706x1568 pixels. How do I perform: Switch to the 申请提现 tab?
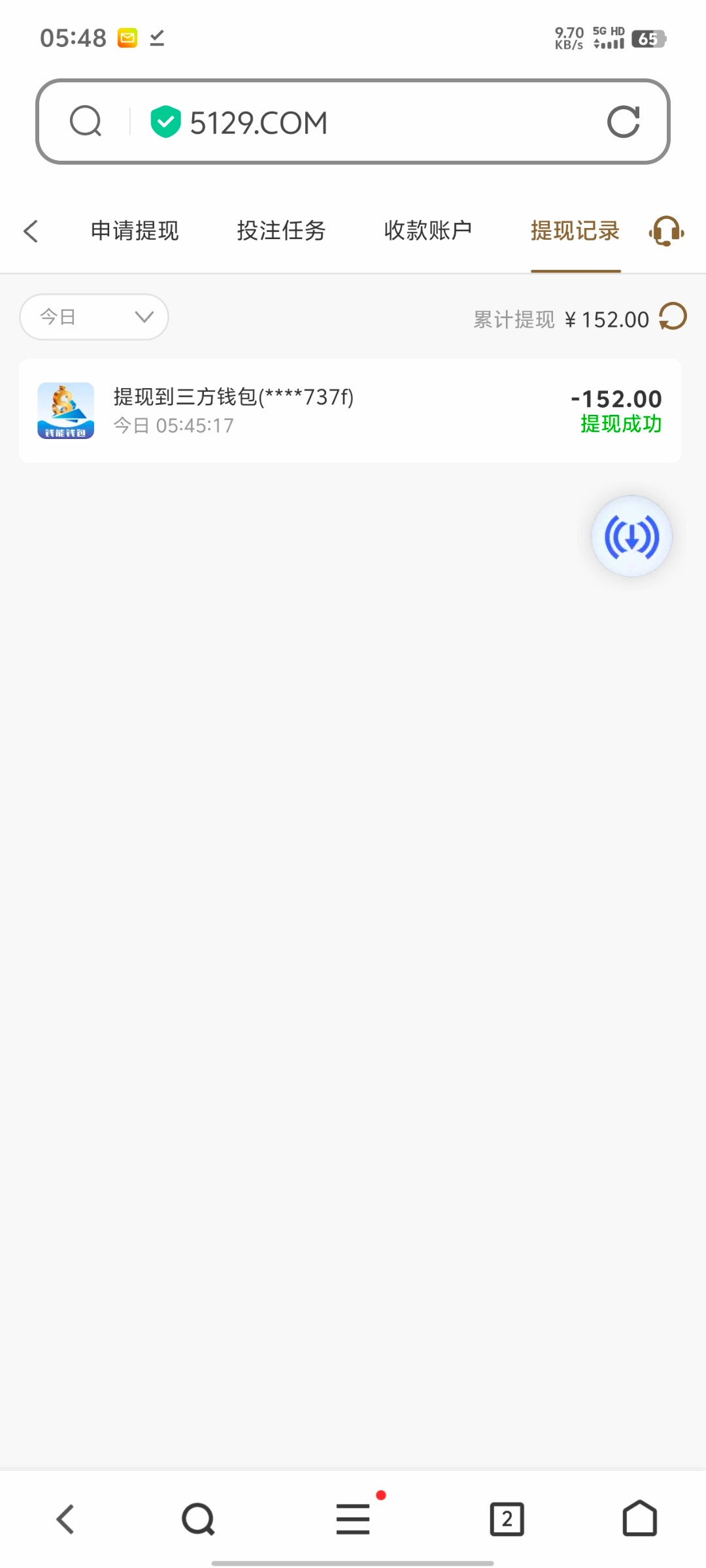click(x=135, y=231)
